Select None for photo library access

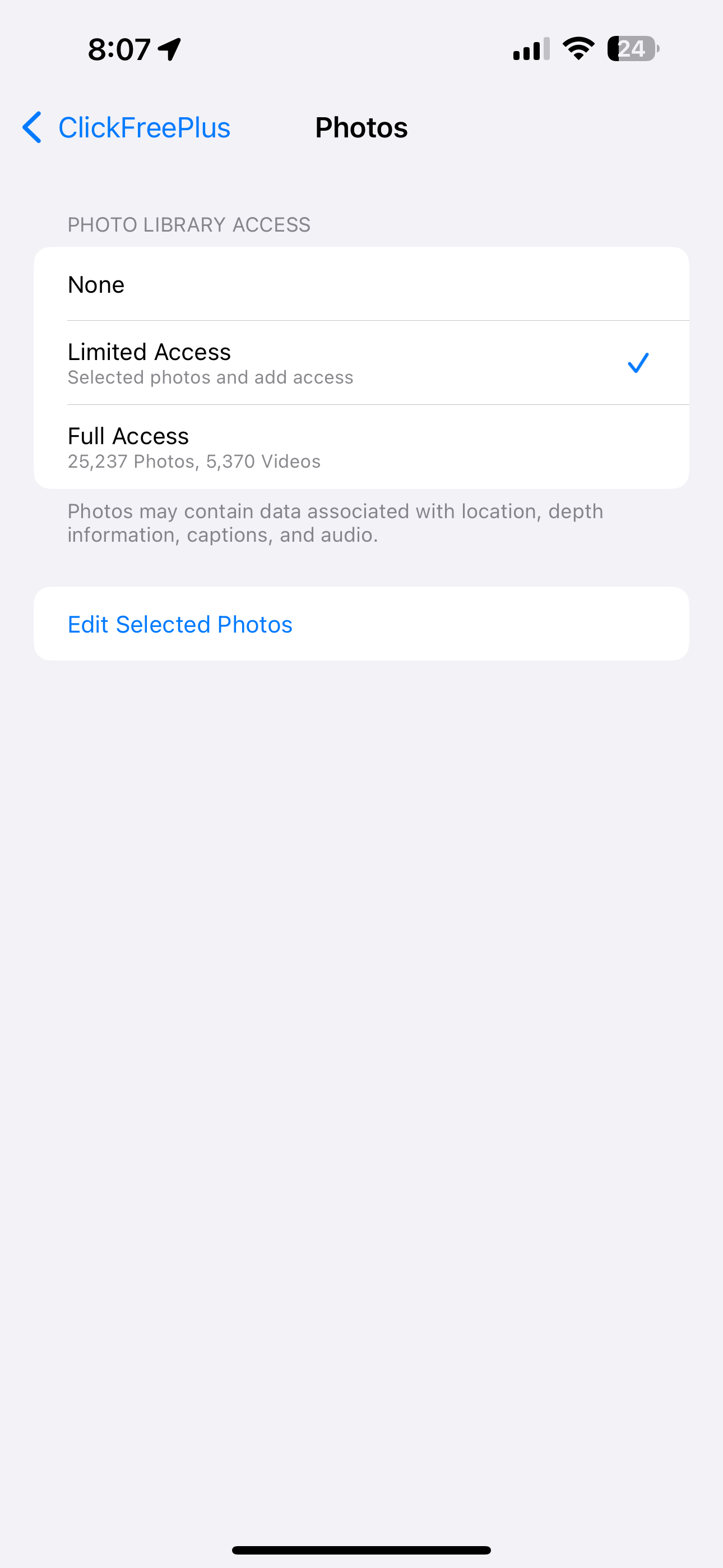[x=360, y=284]
